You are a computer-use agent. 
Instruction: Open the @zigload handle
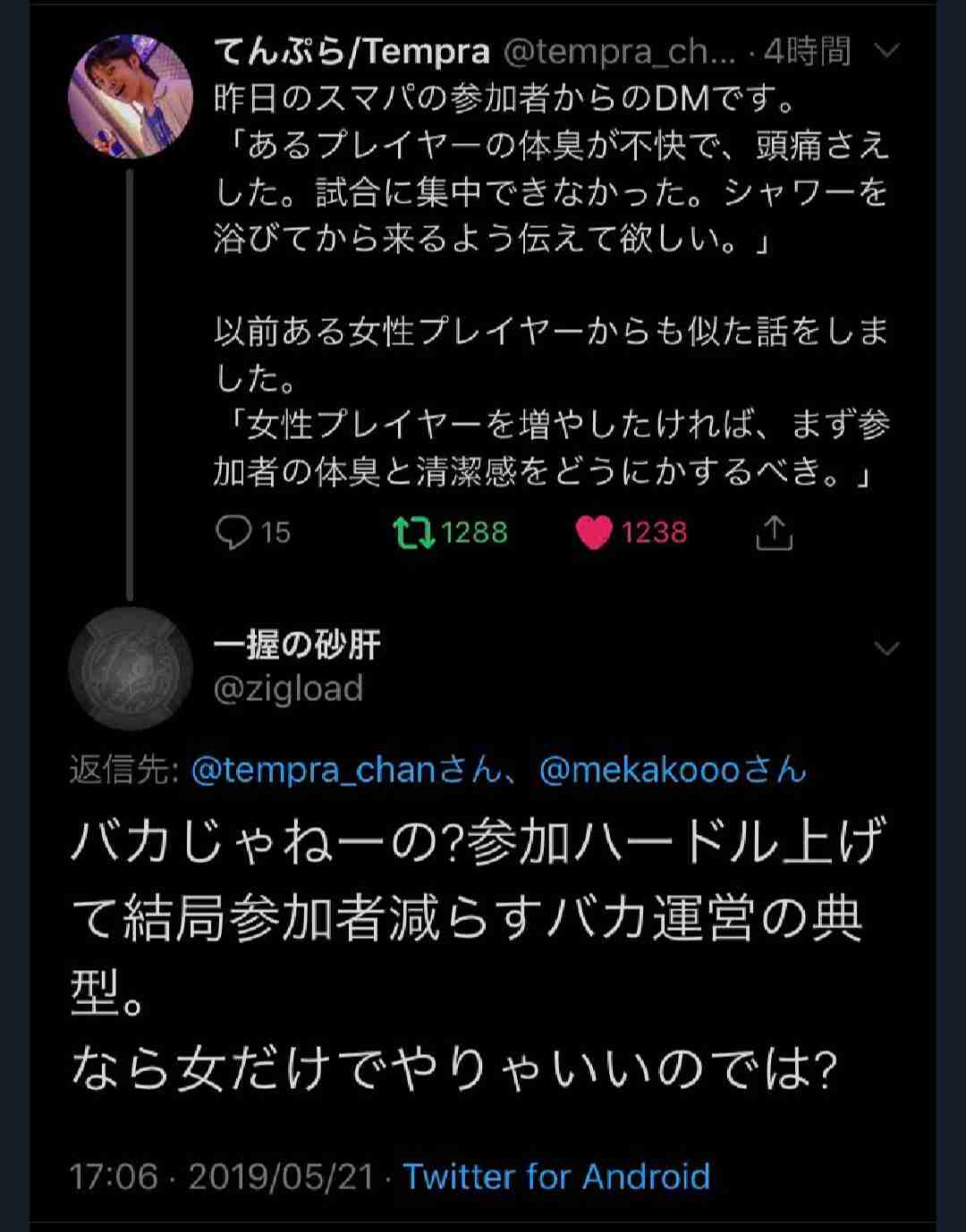point(286,690)
